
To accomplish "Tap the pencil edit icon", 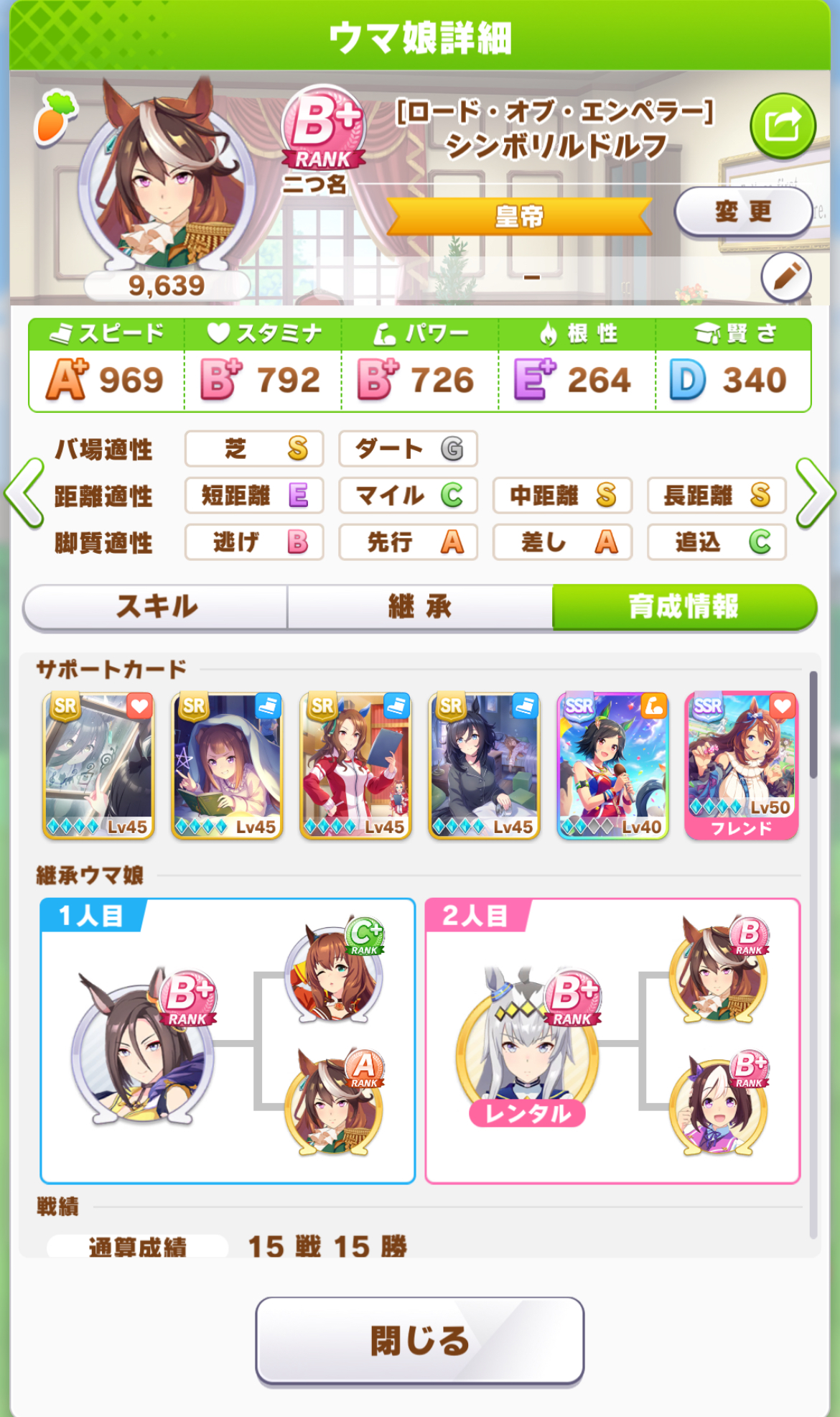I will (x=786, y=277).
